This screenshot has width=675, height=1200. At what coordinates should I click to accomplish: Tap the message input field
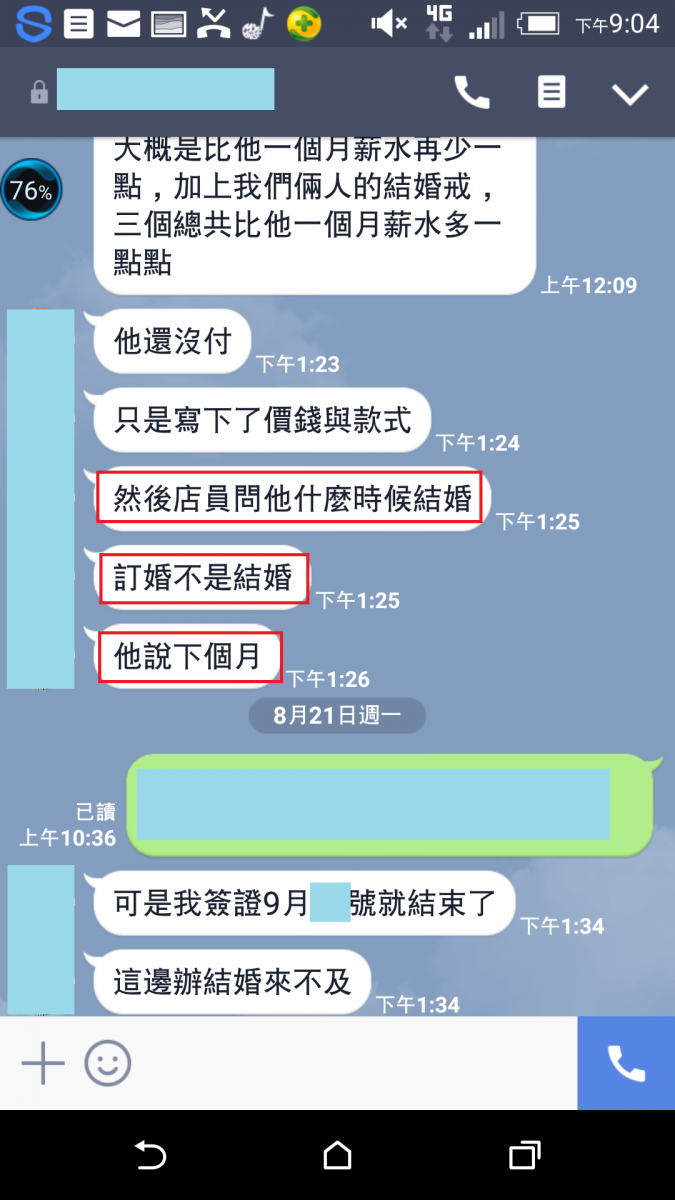tap(350, 1063)
